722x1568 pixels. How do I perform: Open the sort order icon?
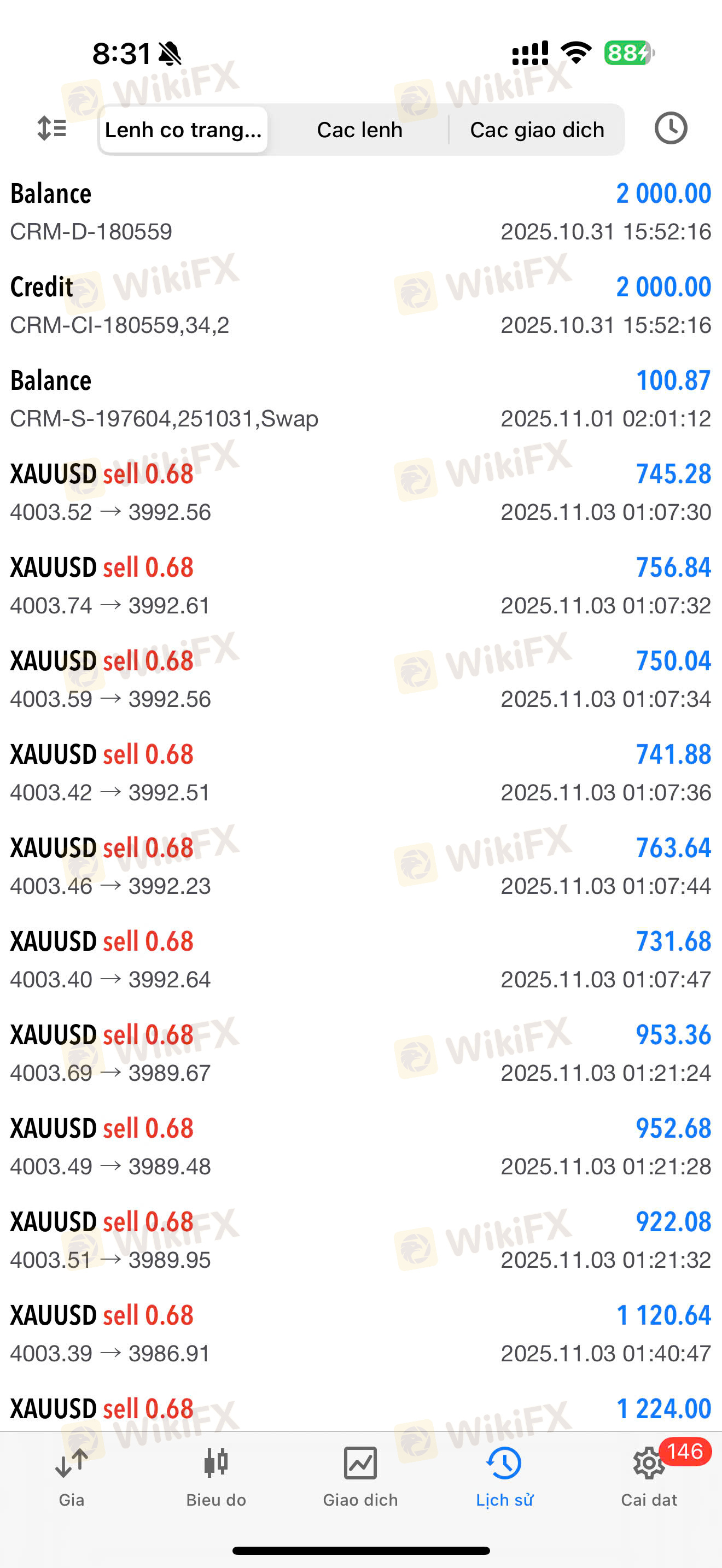(52, 128)
